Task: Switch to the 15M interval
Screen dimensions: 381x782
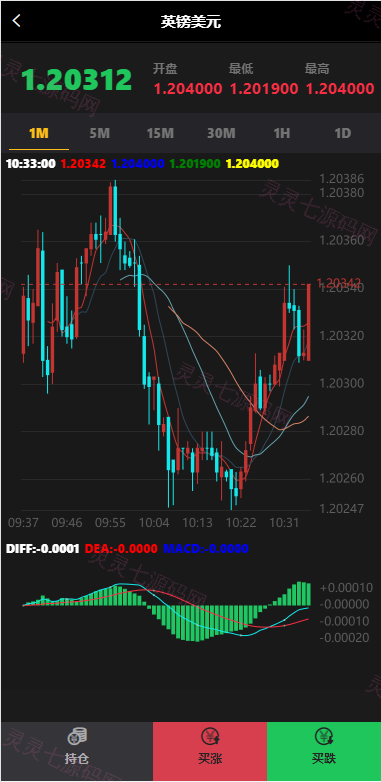Action: 161,133
